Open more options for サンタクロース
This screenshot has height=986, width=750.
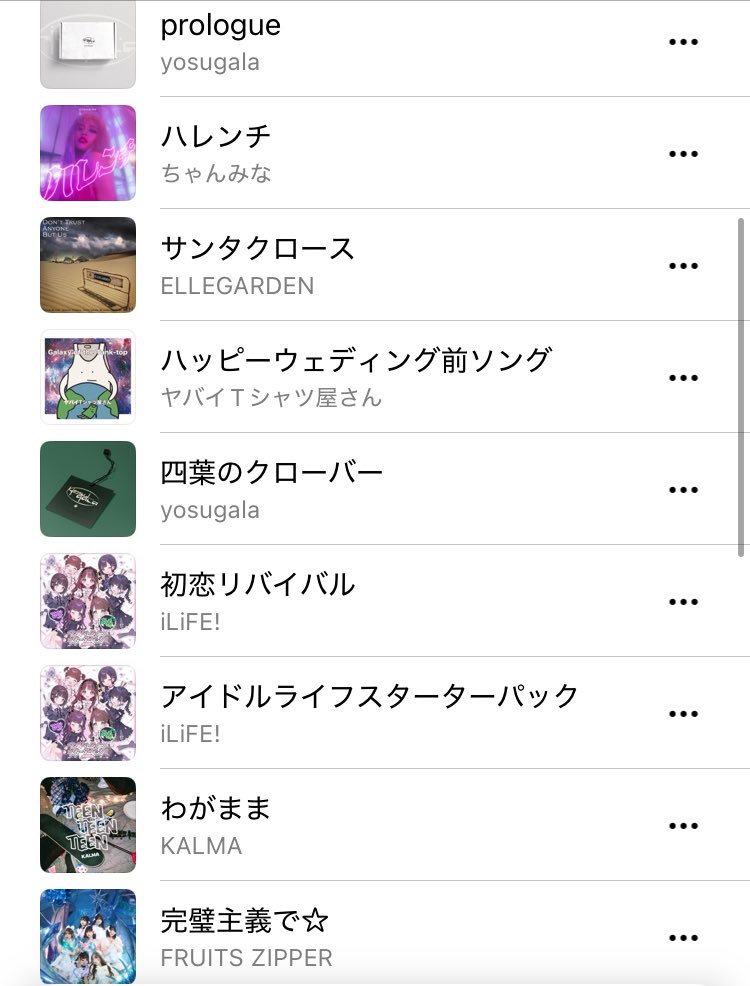(682, 266)
